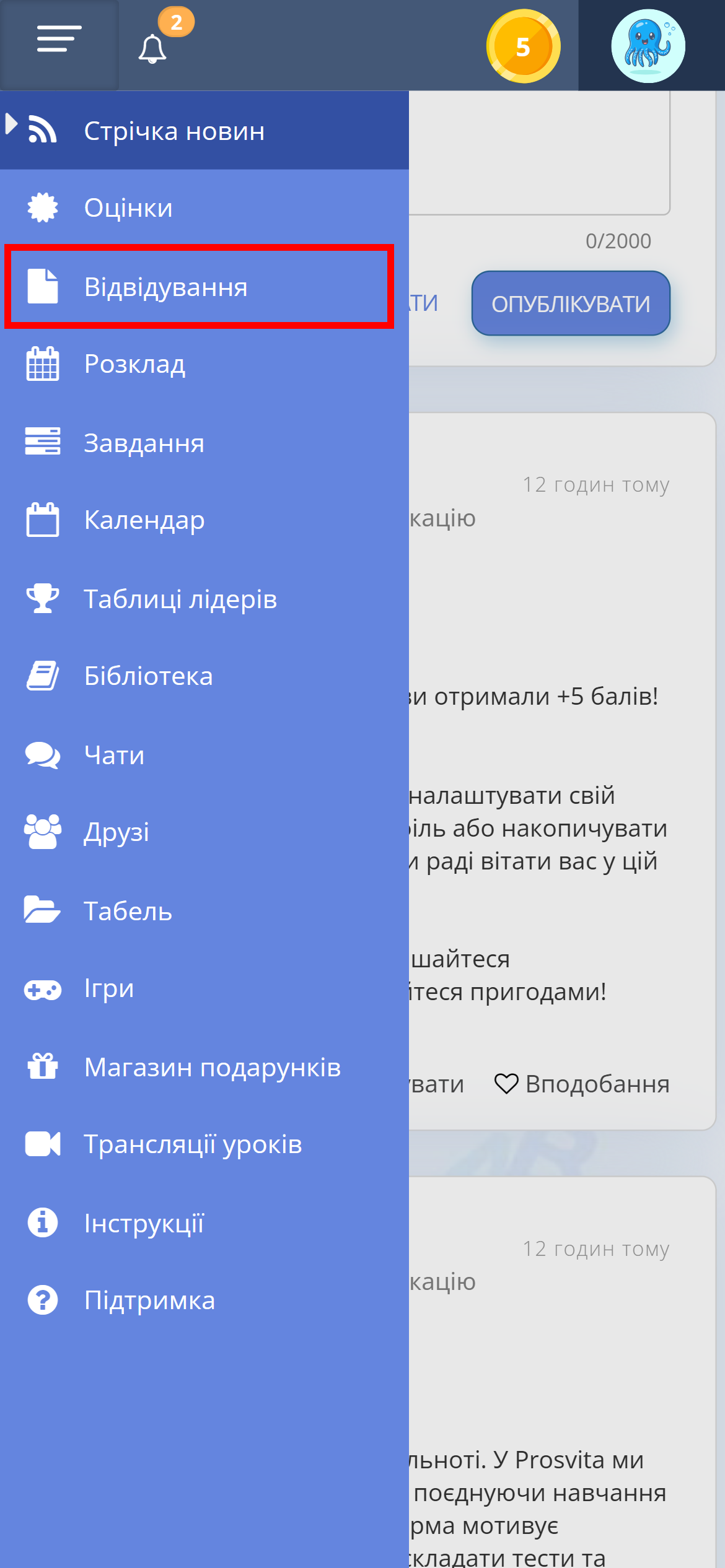Like the post with Вподобання
725x1568 pixels.
coord(581,1084)
